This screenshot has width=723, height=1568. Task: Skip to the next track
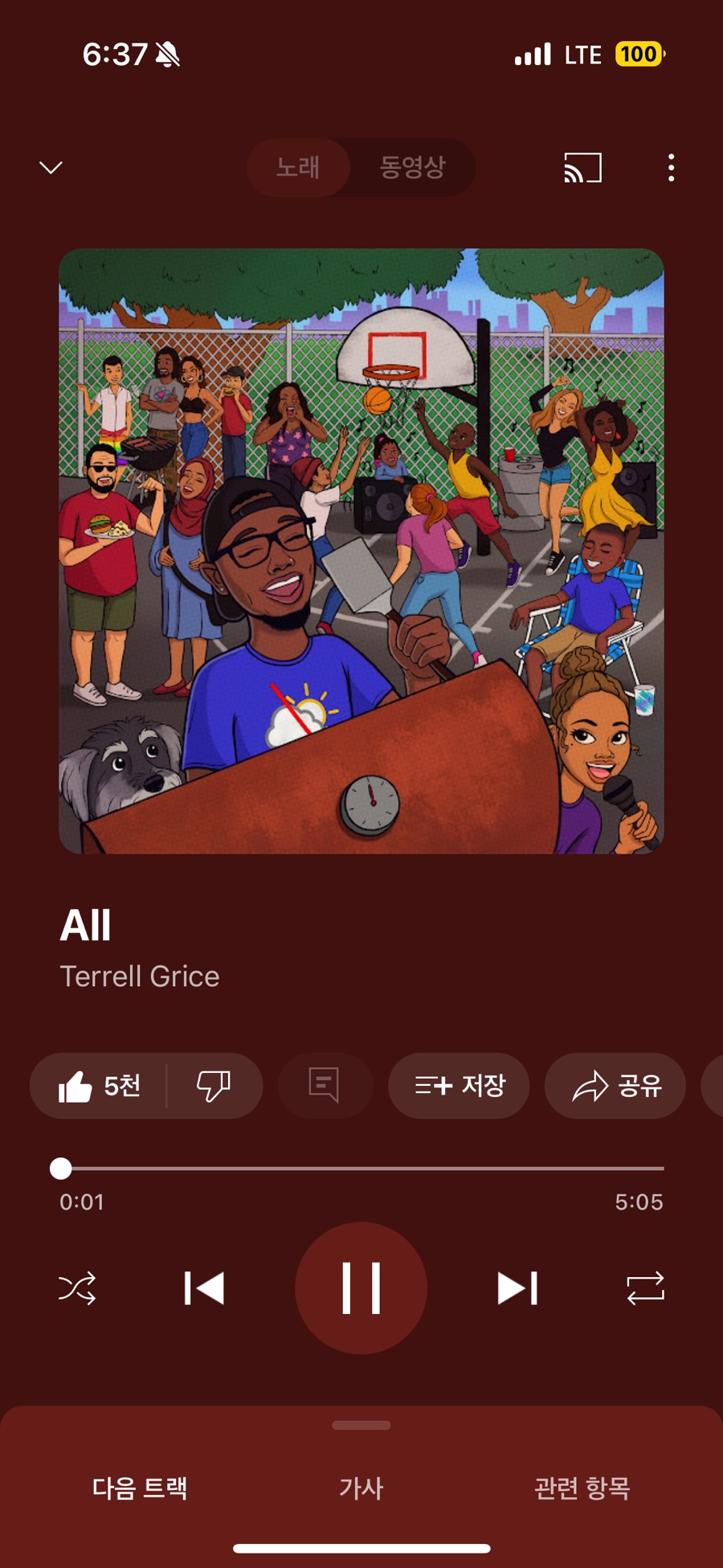coord(517,1288)
